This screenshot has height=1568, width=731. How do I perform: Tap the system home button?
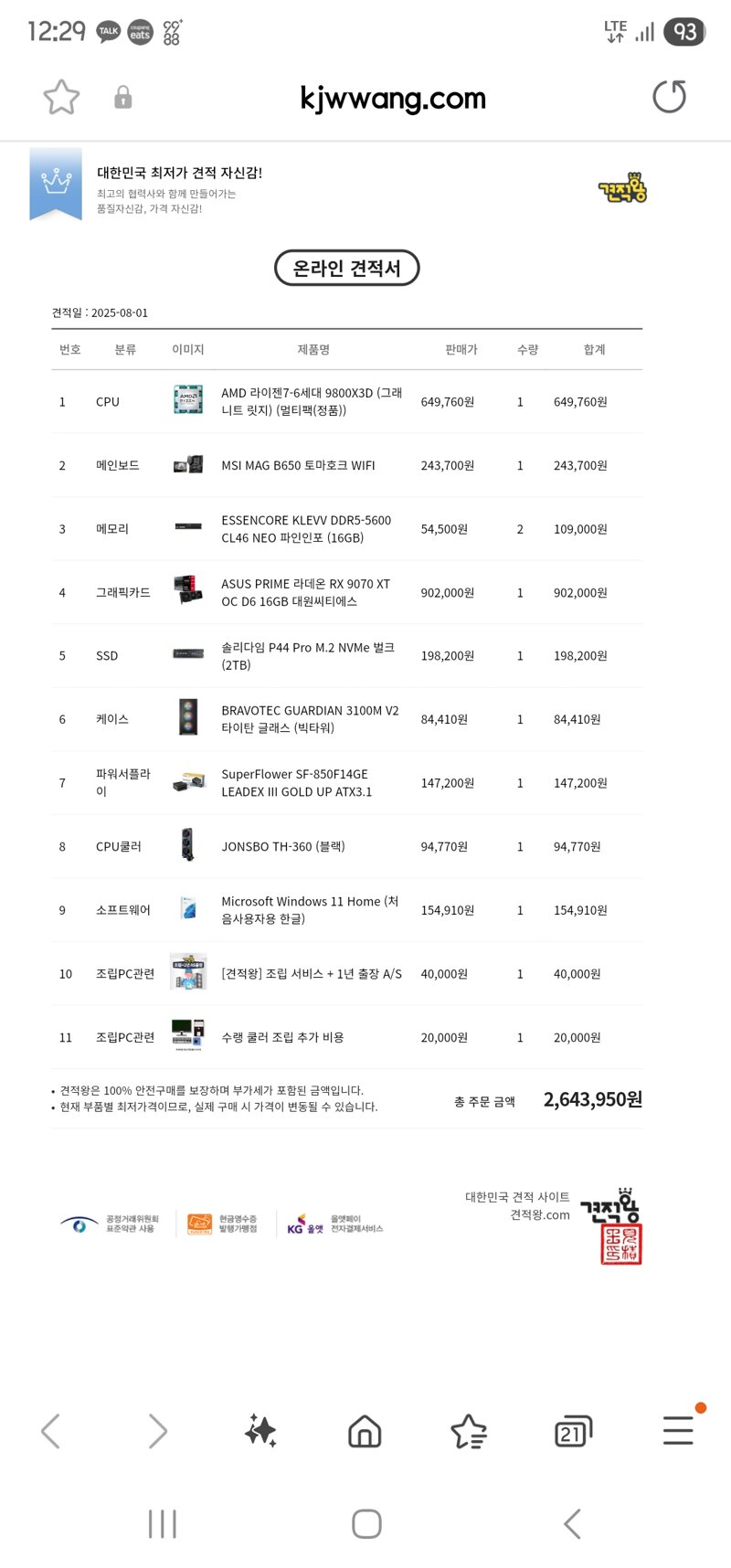pos(366,1524)
